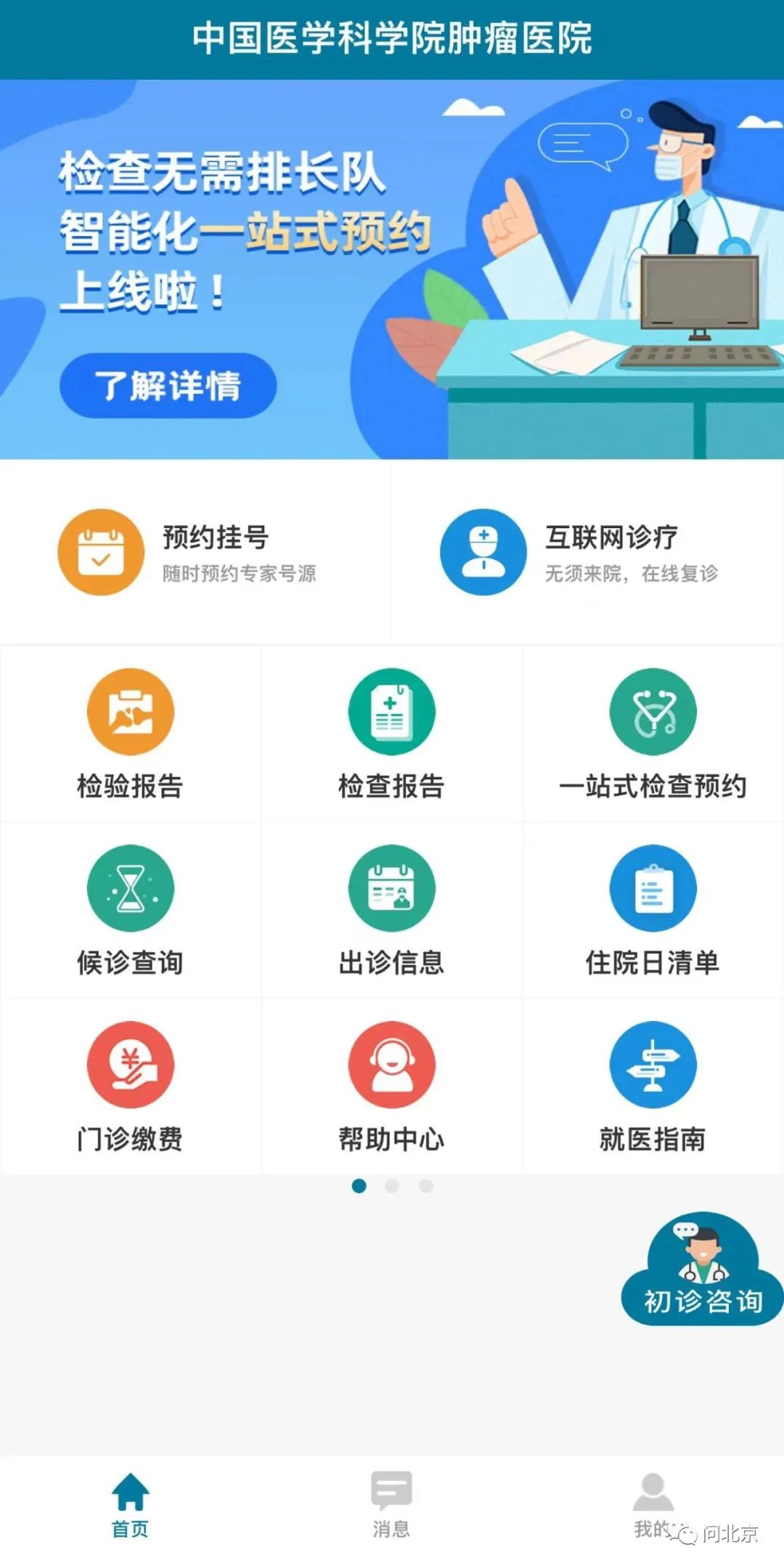Open 预约挂号 appointment booking
This screenshot has width=784, height=1568.
point(195,553)
